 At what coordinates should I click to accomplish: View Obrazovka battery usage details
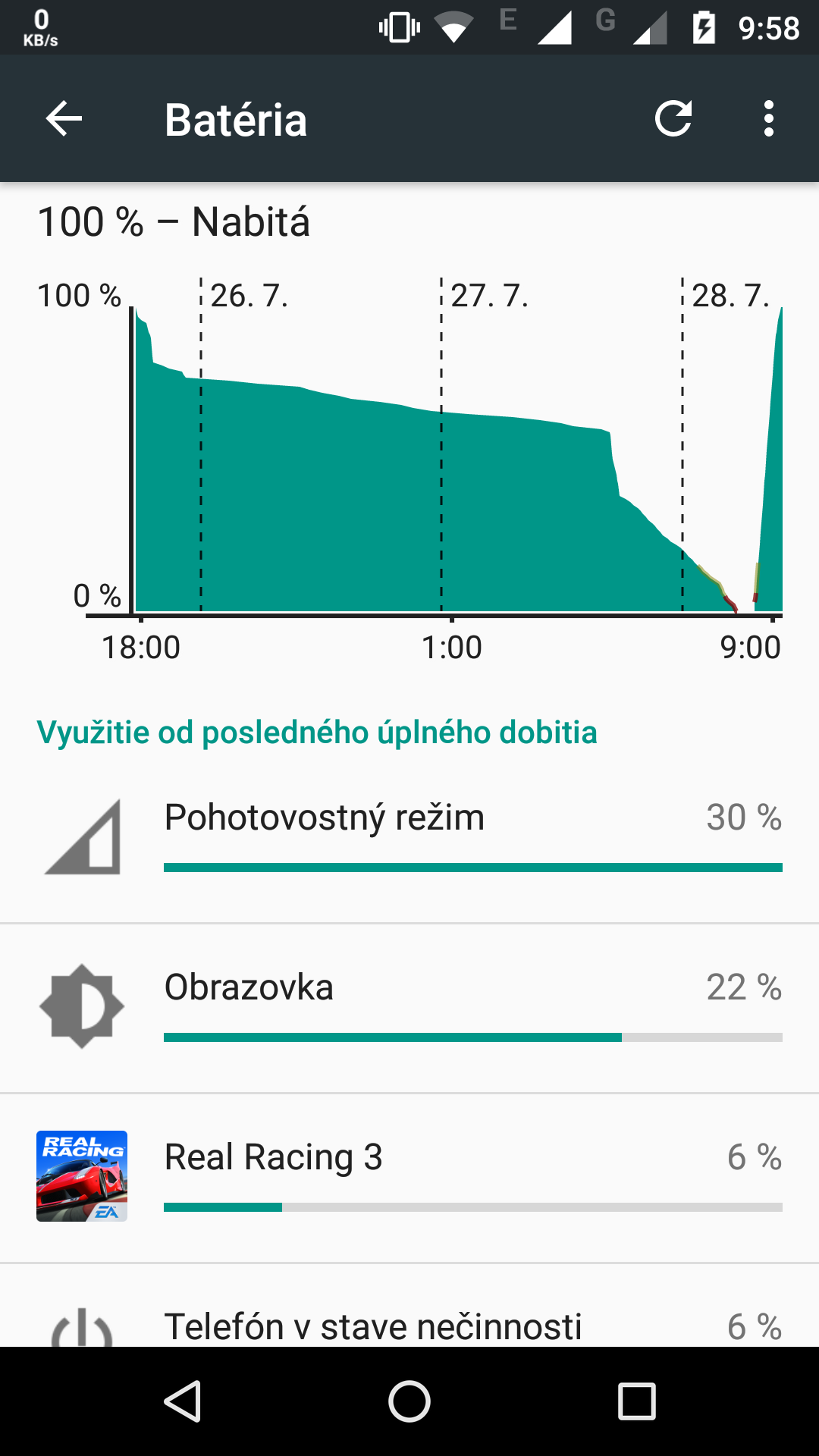[409, 1008]
